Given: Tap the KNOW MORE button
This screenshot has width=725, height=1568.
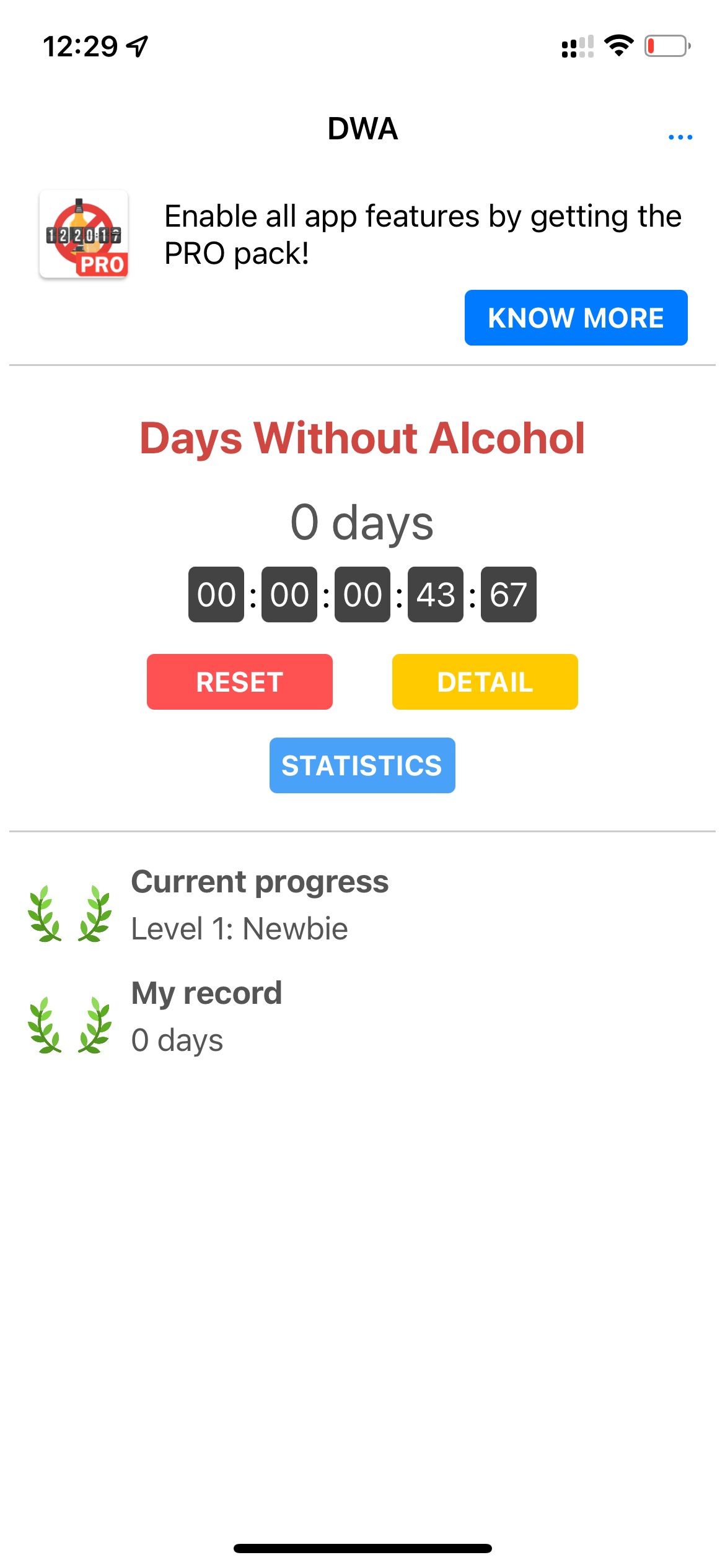Looking at the screenshot, I should pyautogui.click(x=576, y=318).
